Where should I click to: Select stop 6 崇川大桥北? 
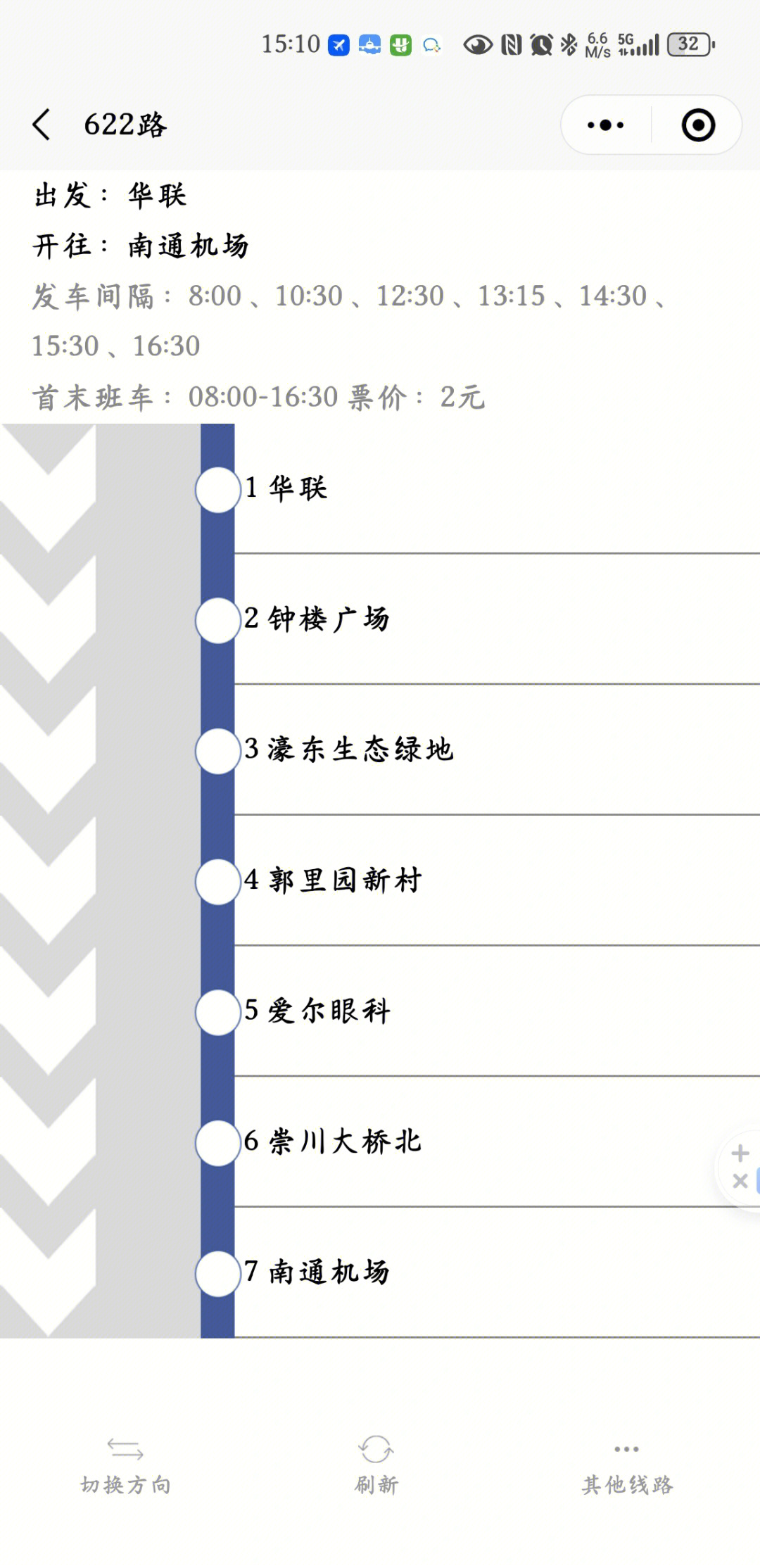tap(333, 1142)
